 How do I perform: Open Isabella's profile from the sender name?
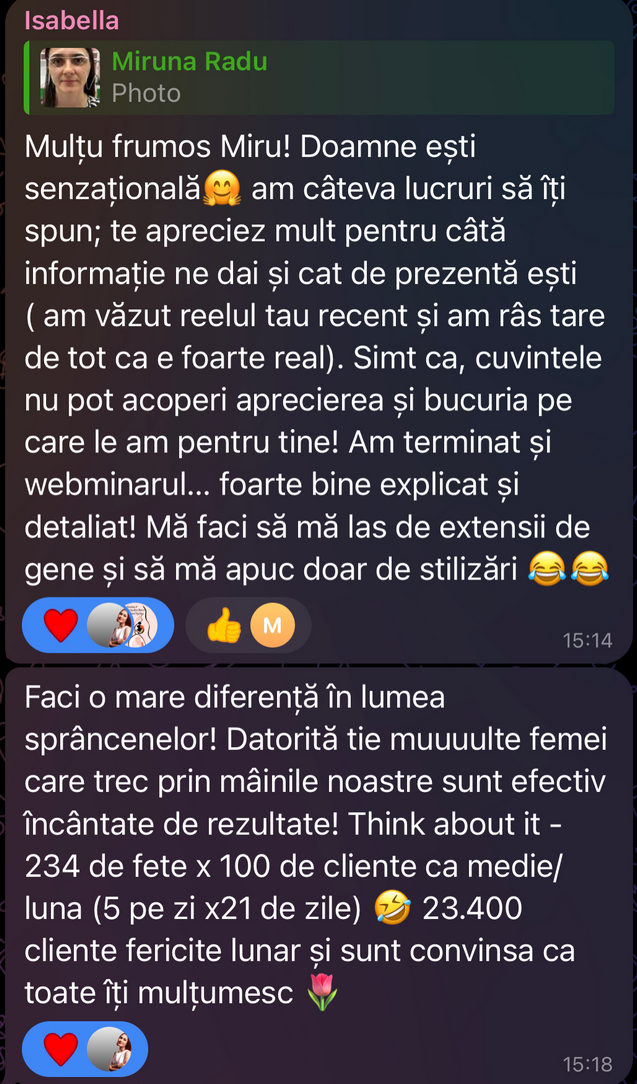(x=71, y=21)
